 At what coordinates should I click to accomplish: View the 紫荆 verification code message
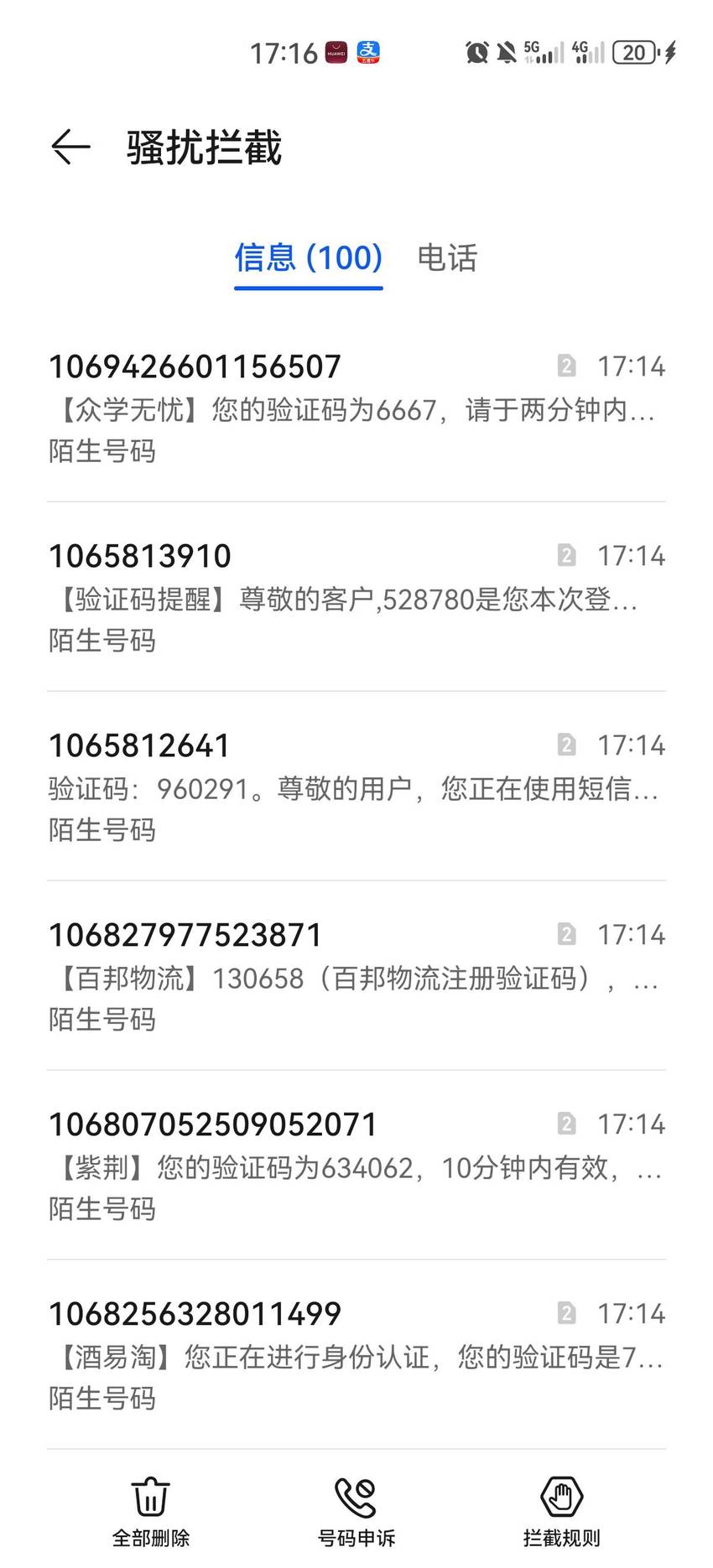click(356, 1166)
